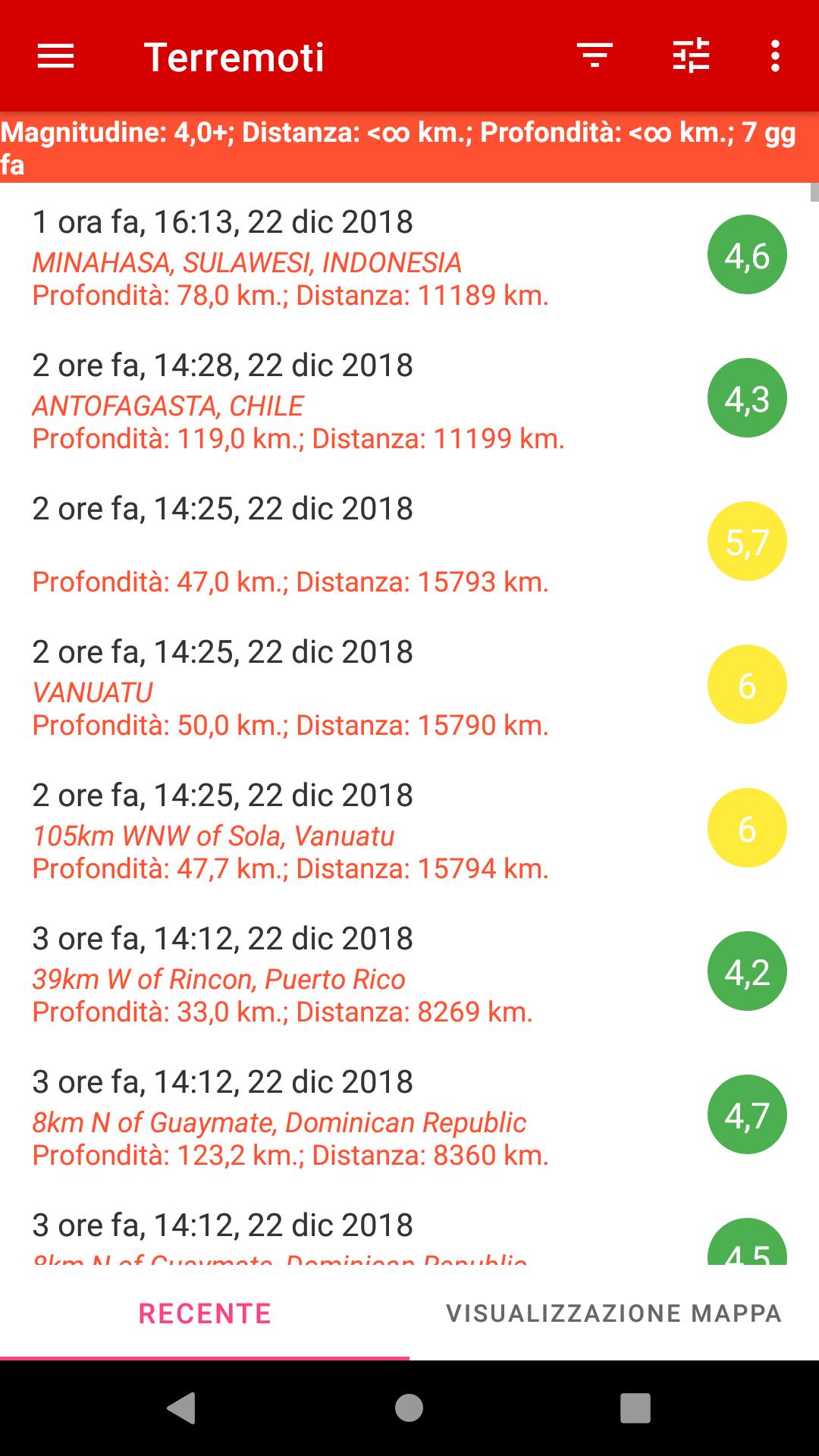View the VANUATU earthquake details

[409, 686]
